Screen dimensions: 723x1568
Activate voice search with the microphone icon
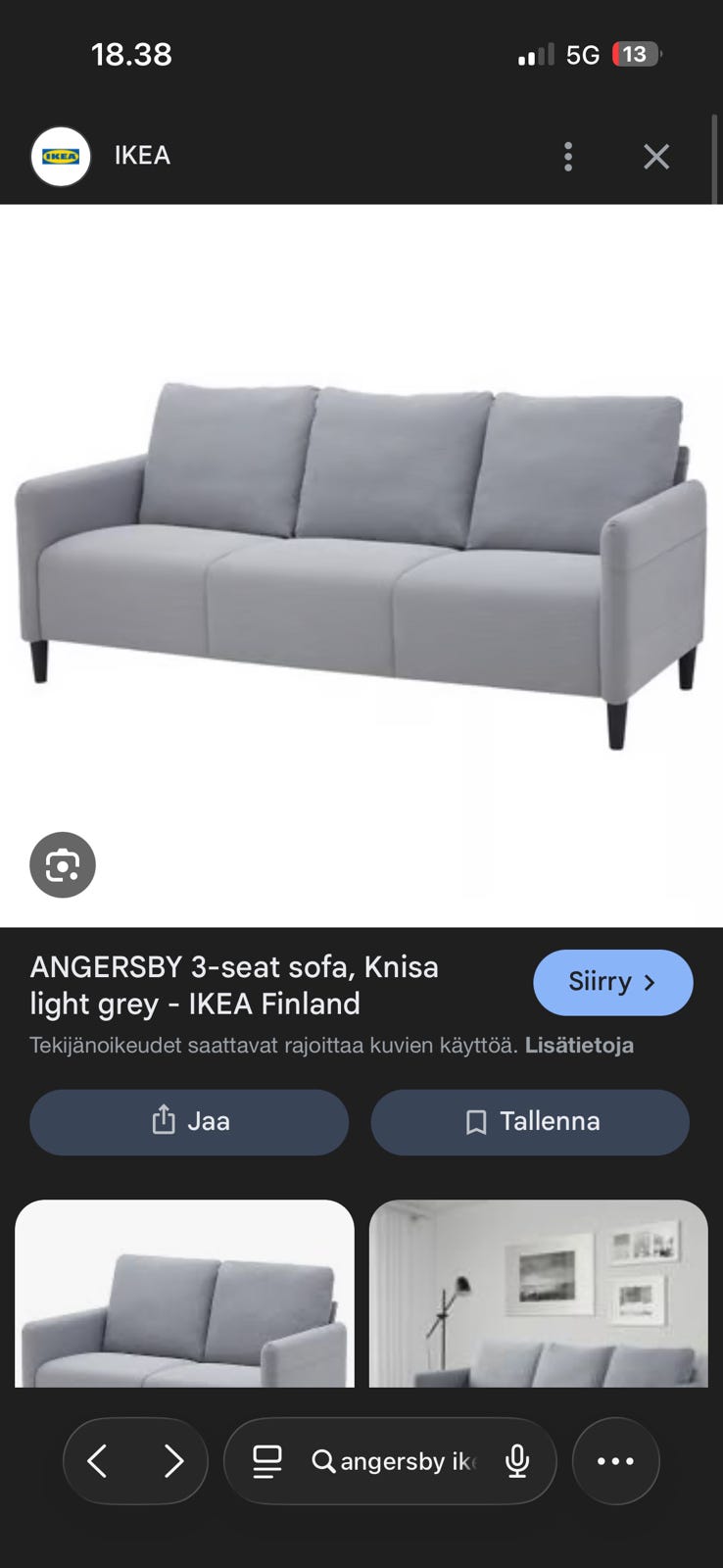[x=517, y=1461]
